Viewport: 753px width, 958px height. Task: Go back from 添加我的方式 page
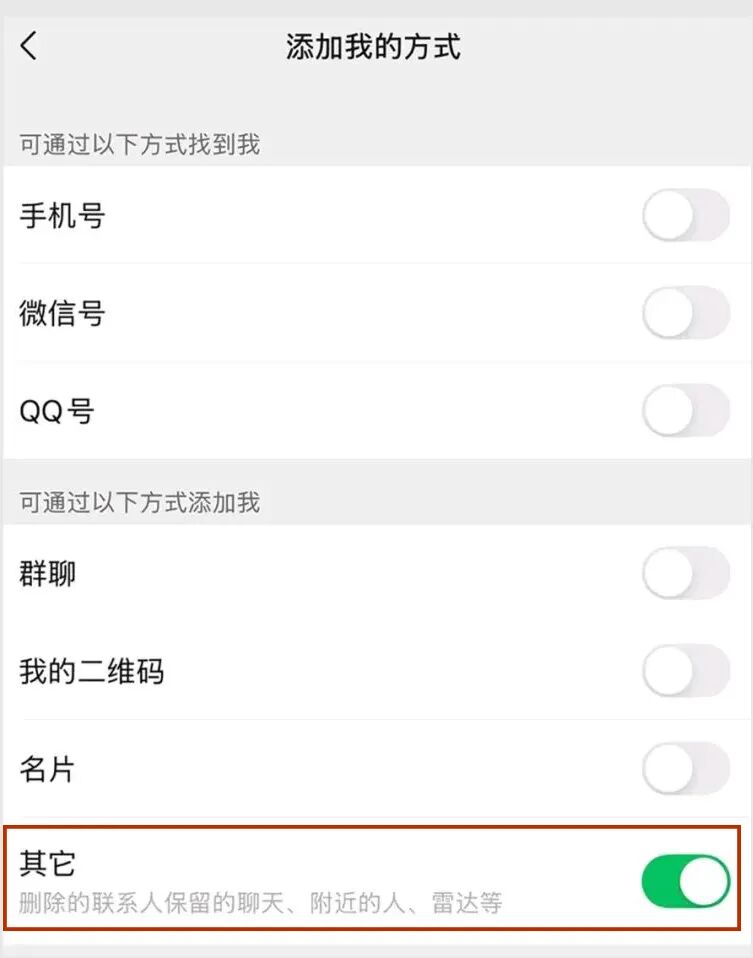(x=29, y=46)
